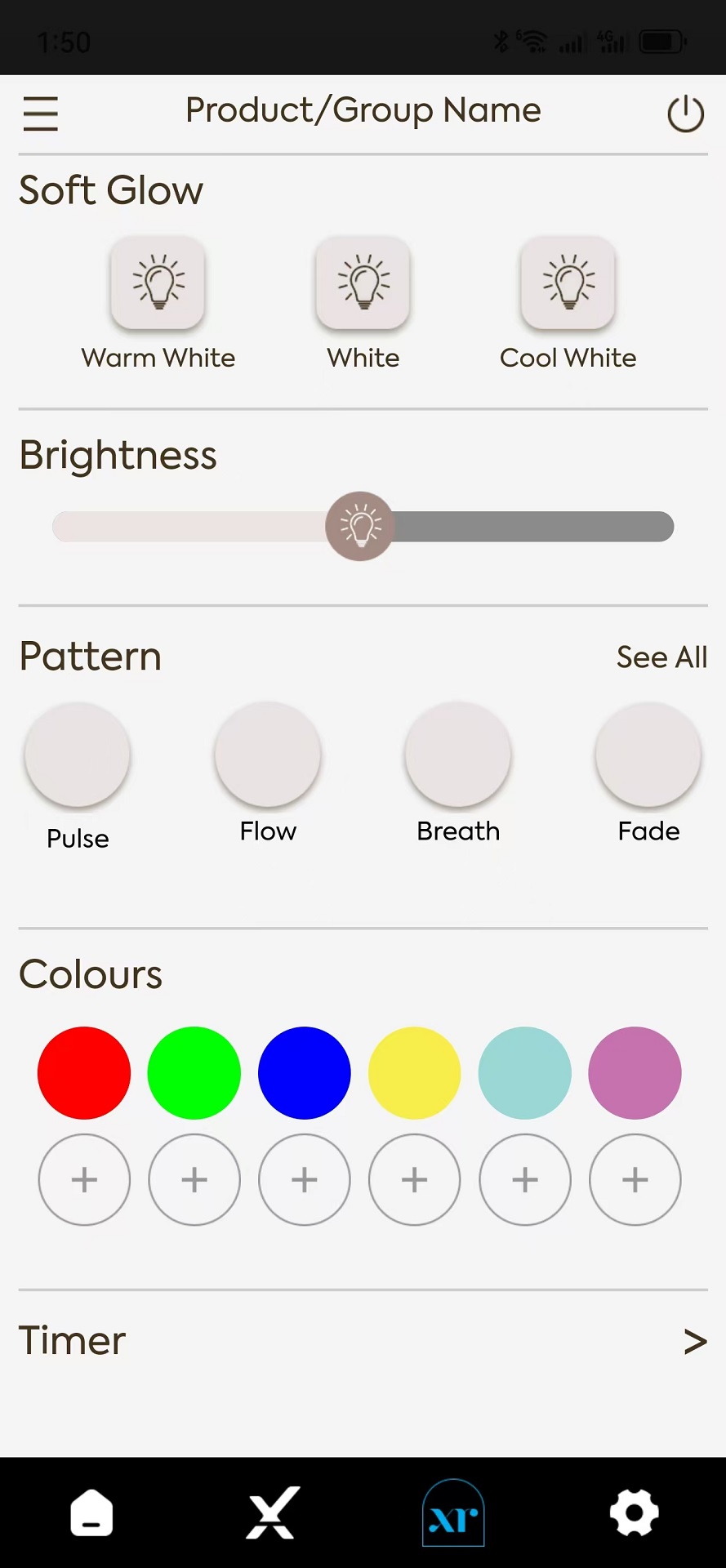Set the light to blue
This screenshot has width=726, height=1568.
click(305, 1073)
